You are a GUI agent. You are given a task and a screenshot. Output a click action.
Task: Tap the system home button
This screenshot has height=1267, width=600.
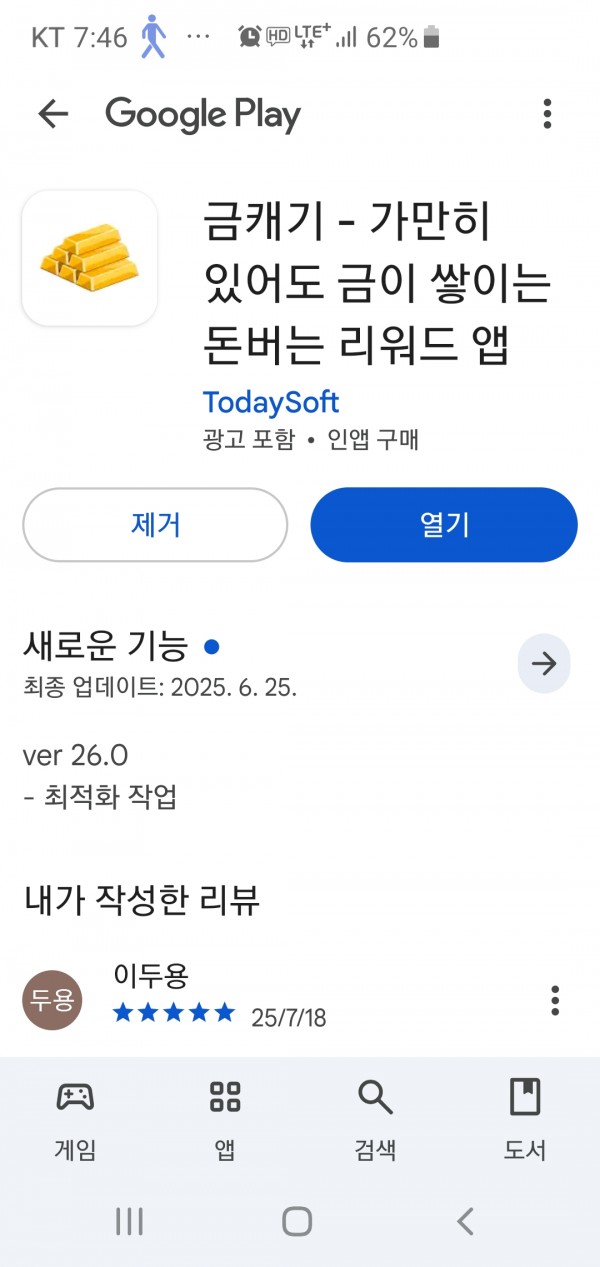coord(297,1221)
